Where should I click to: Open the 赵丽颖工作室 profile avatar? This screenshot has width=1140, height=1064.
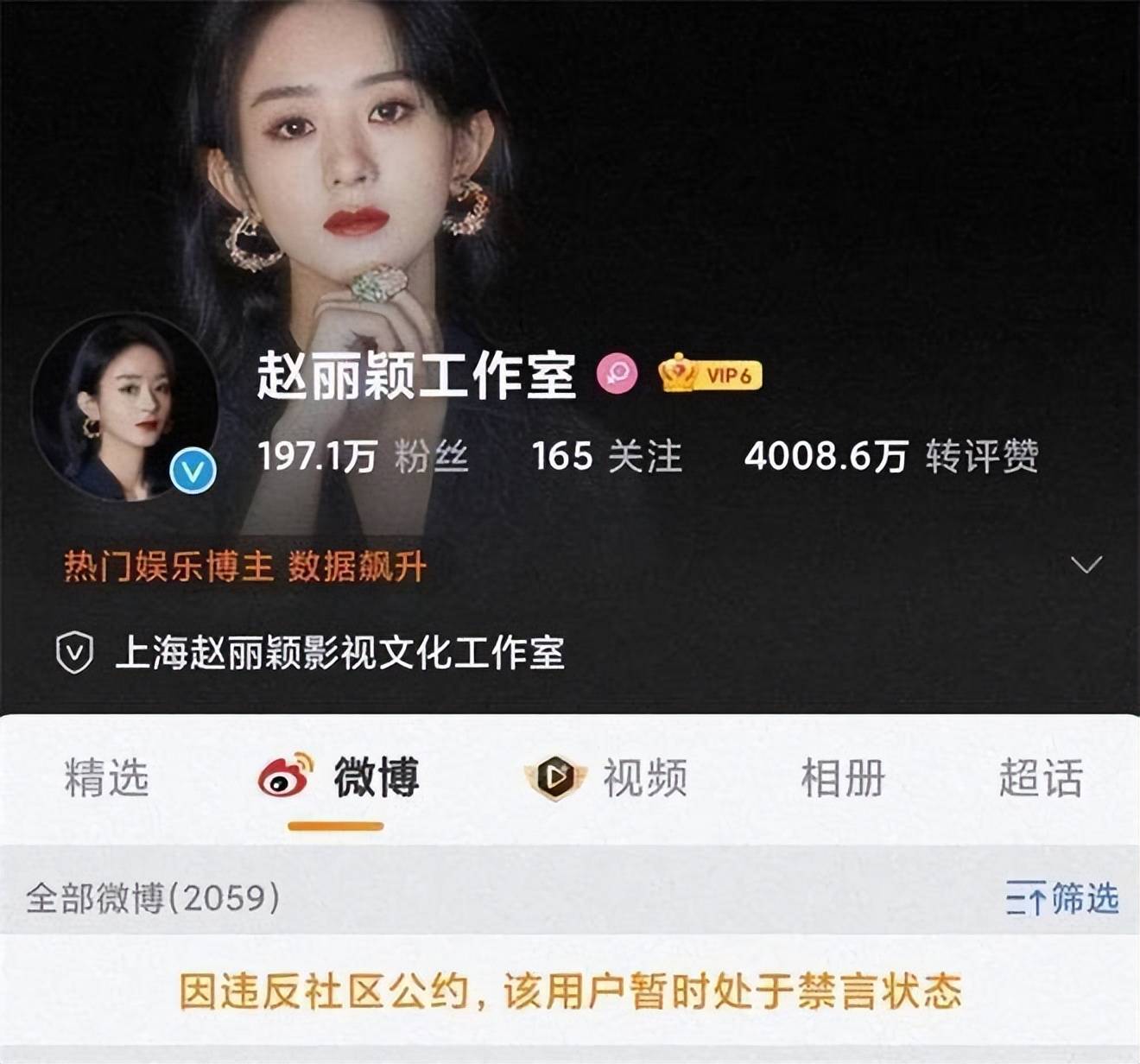[125, 408]
